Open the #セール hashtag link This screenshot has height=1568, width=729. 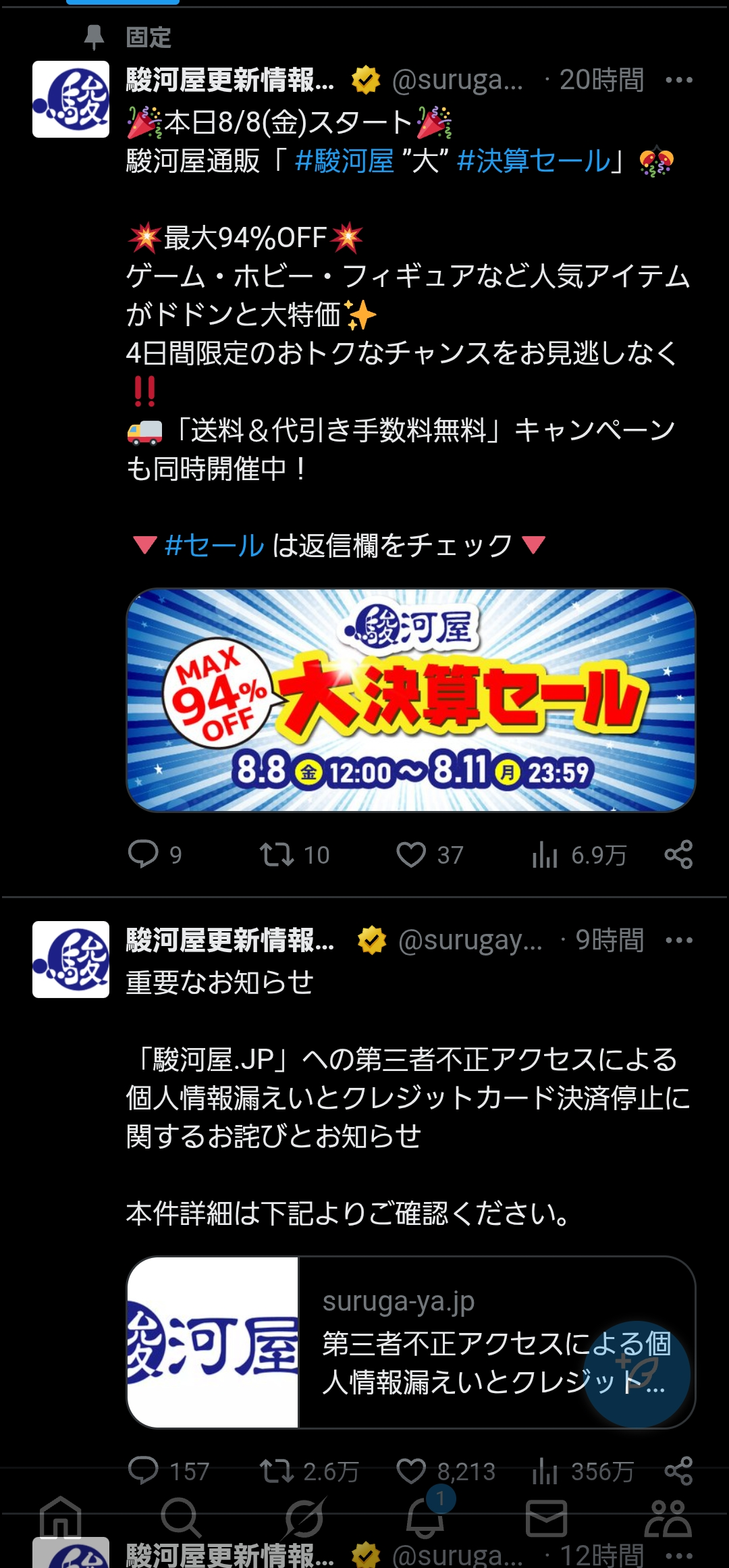pos(214,545)
